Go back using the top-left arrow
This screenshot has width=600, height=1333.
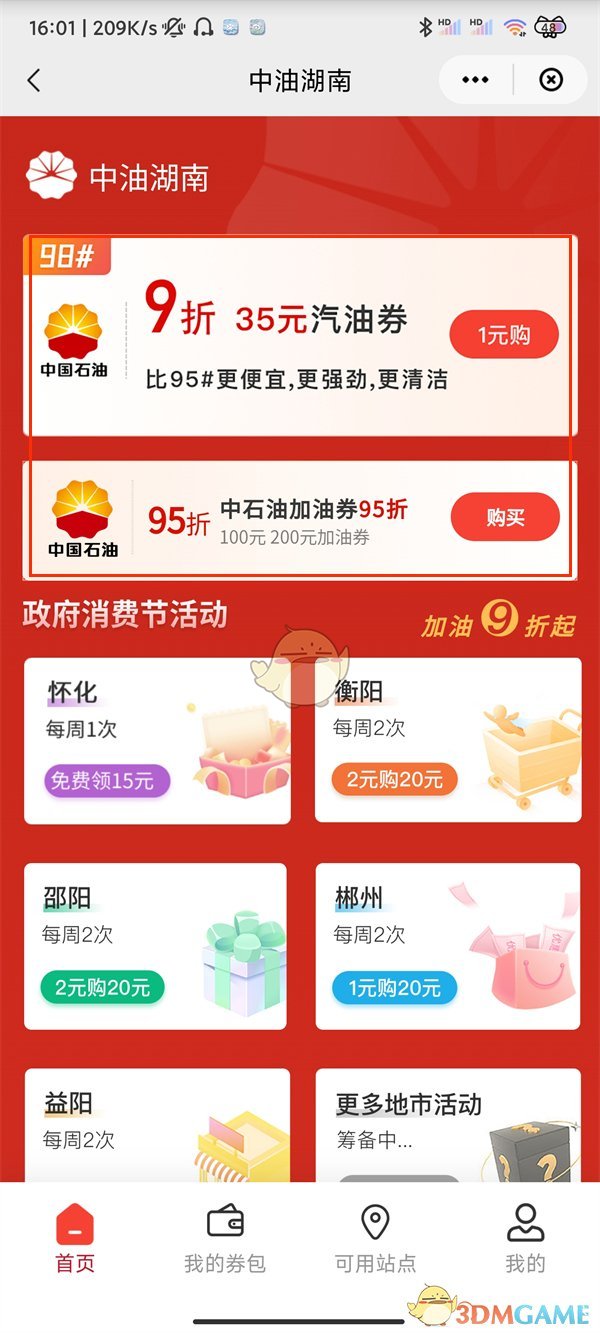pyautogui.click(x=34, y=81)
